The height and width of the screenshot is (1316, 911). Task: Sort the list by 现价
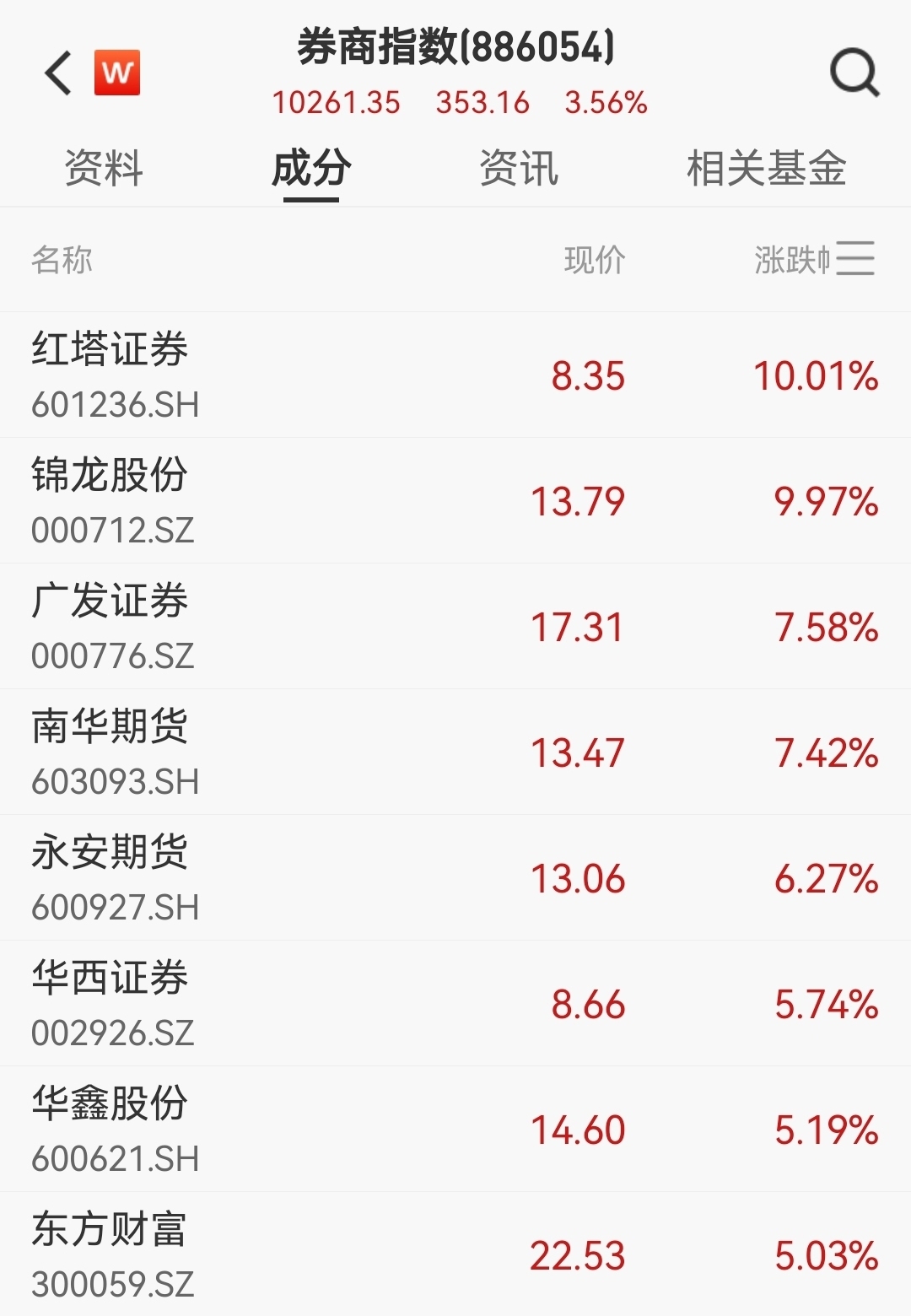point(595,260)
